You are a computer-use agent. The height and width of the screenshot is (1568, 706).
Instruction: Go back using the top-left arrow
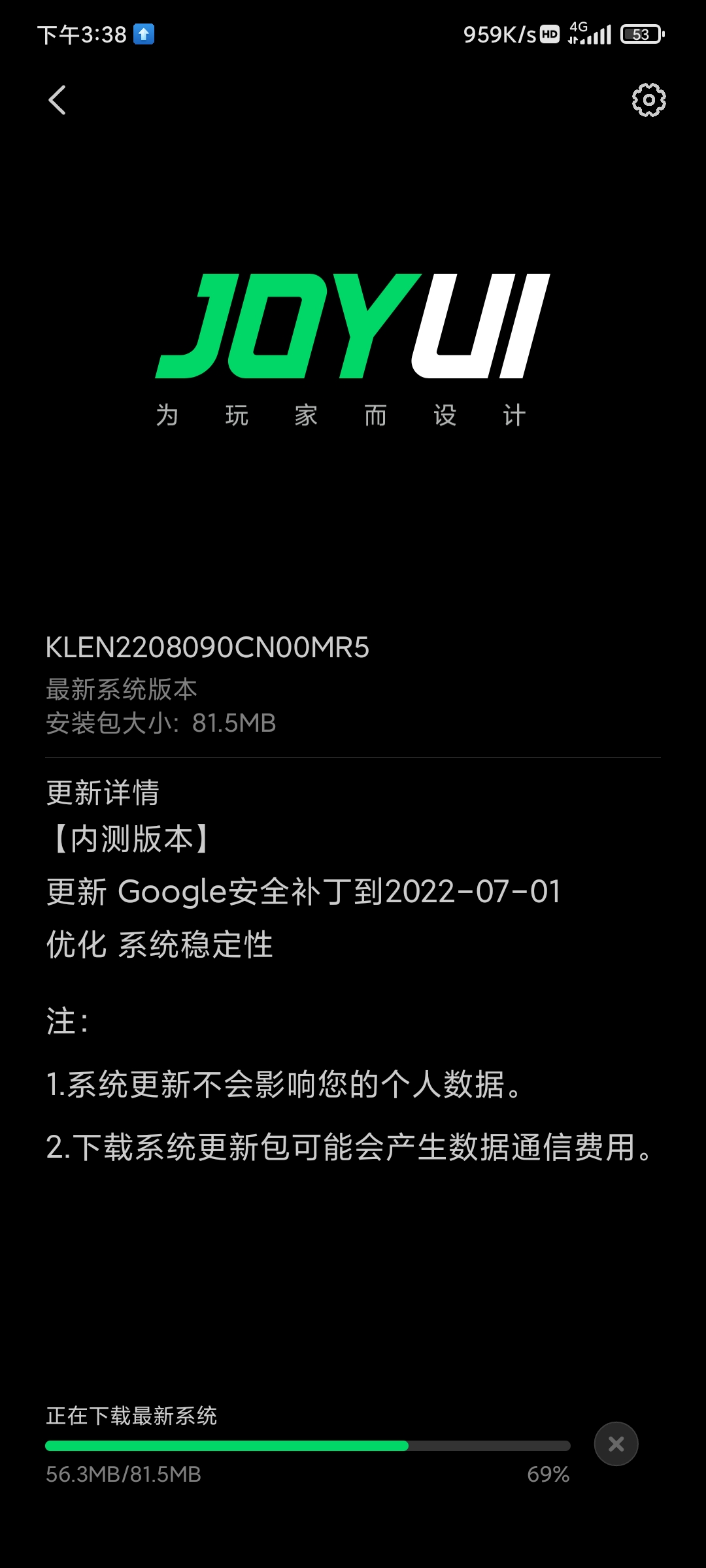[58, 100]
